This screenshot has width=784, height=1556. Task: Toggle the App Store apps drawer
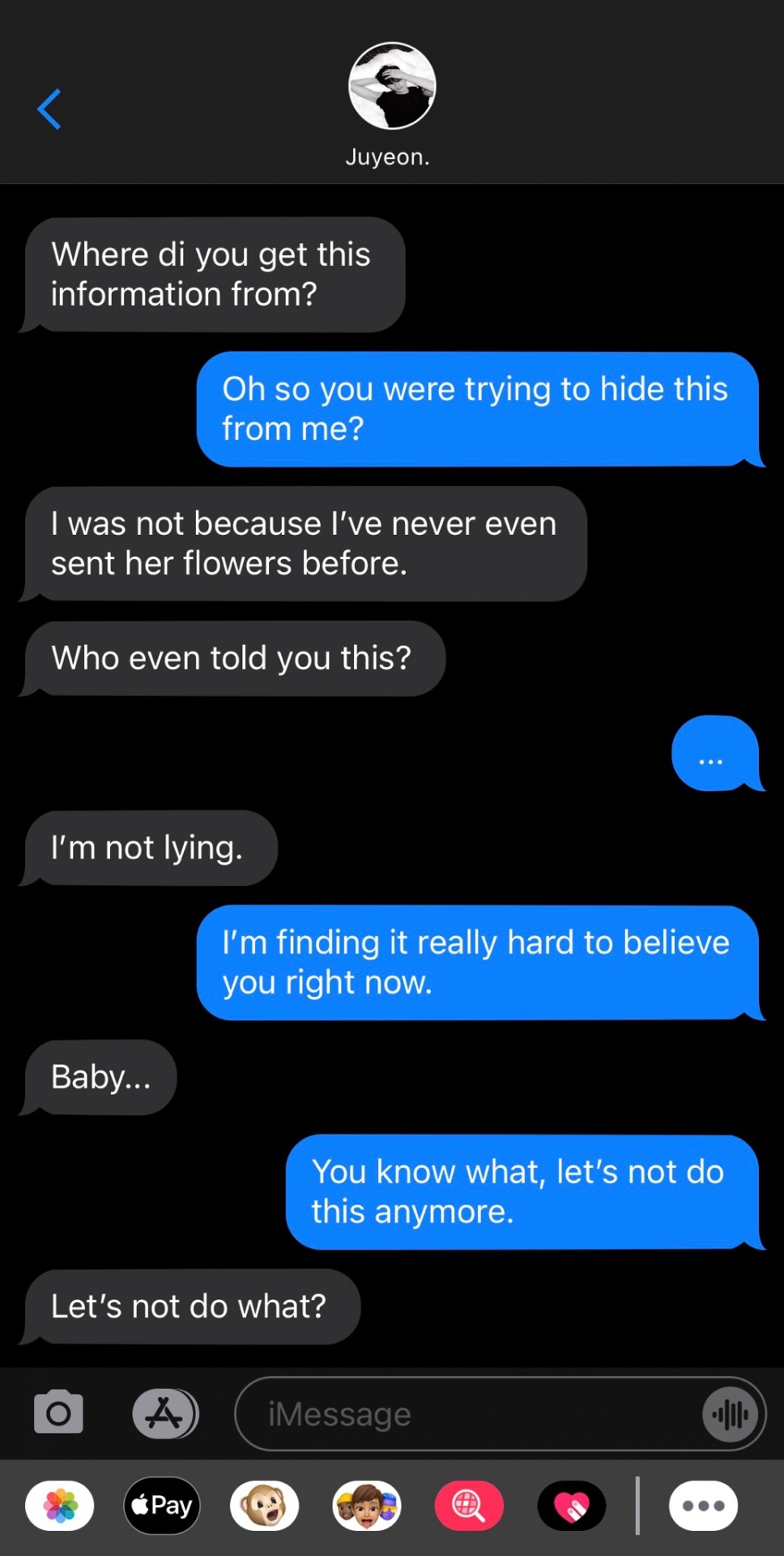(165, 1413)
